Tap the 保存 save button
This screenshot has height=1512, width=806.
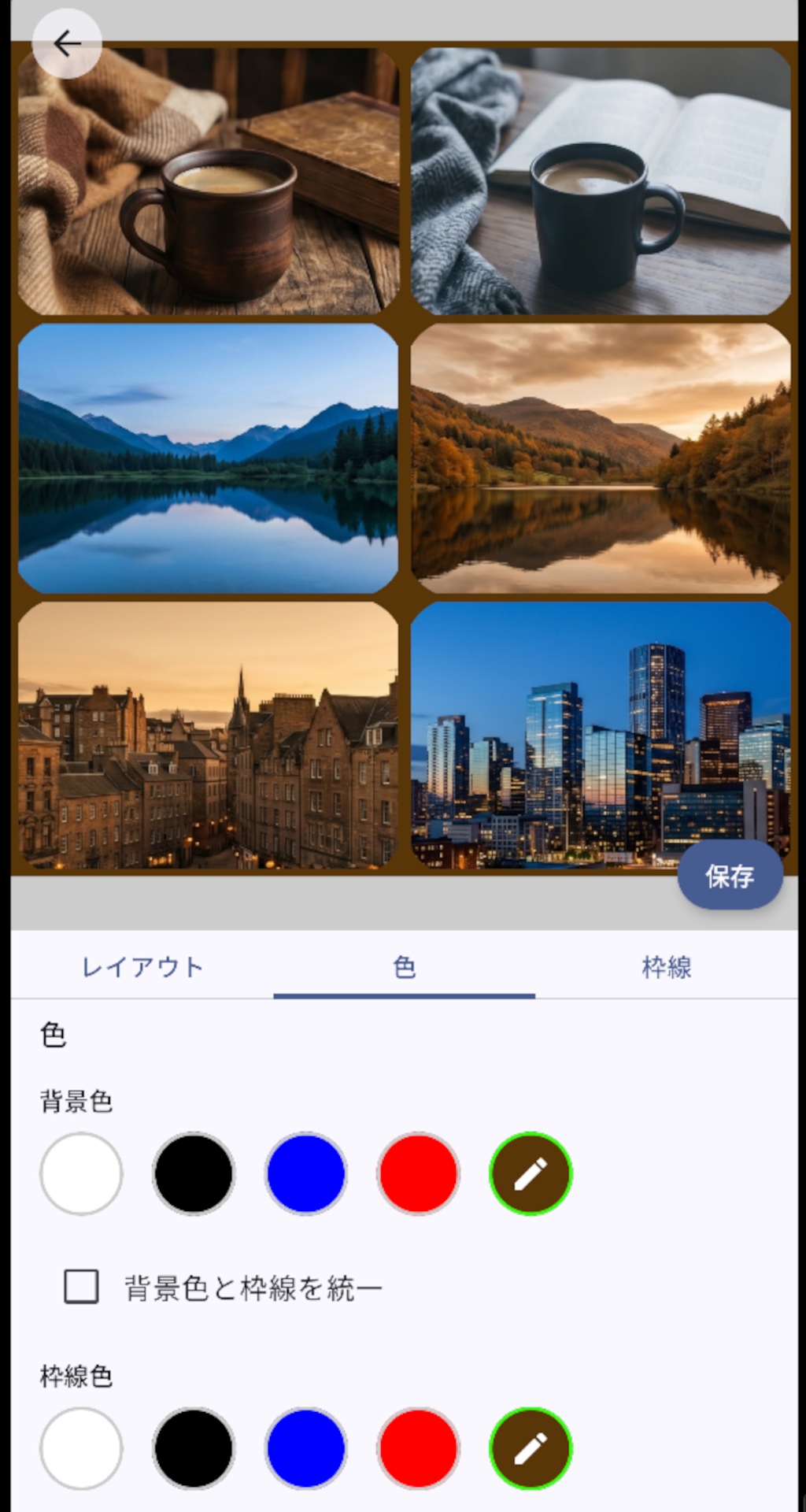click(730, 876)
